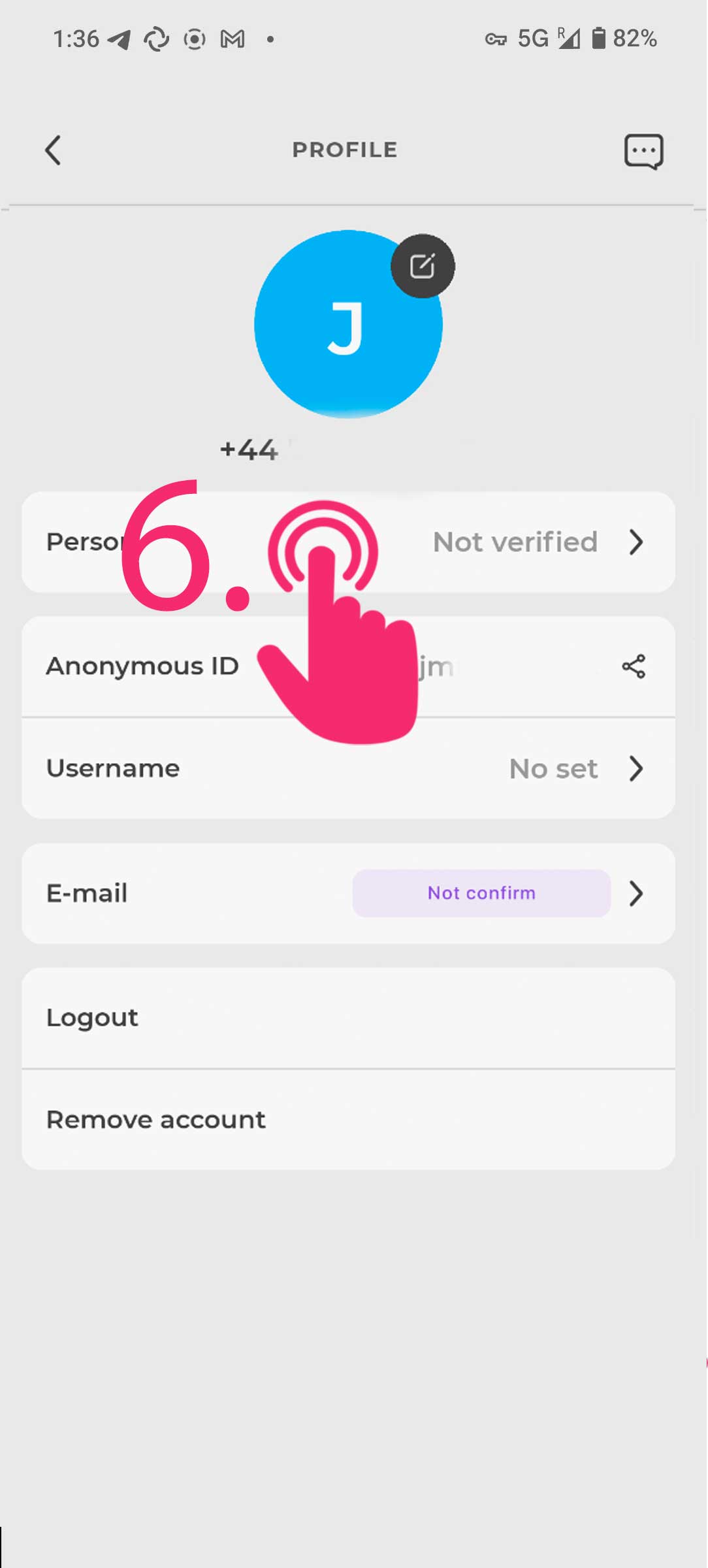Set a Username
The height and width of the screenshot is (1568, 708).
[348, 768]
